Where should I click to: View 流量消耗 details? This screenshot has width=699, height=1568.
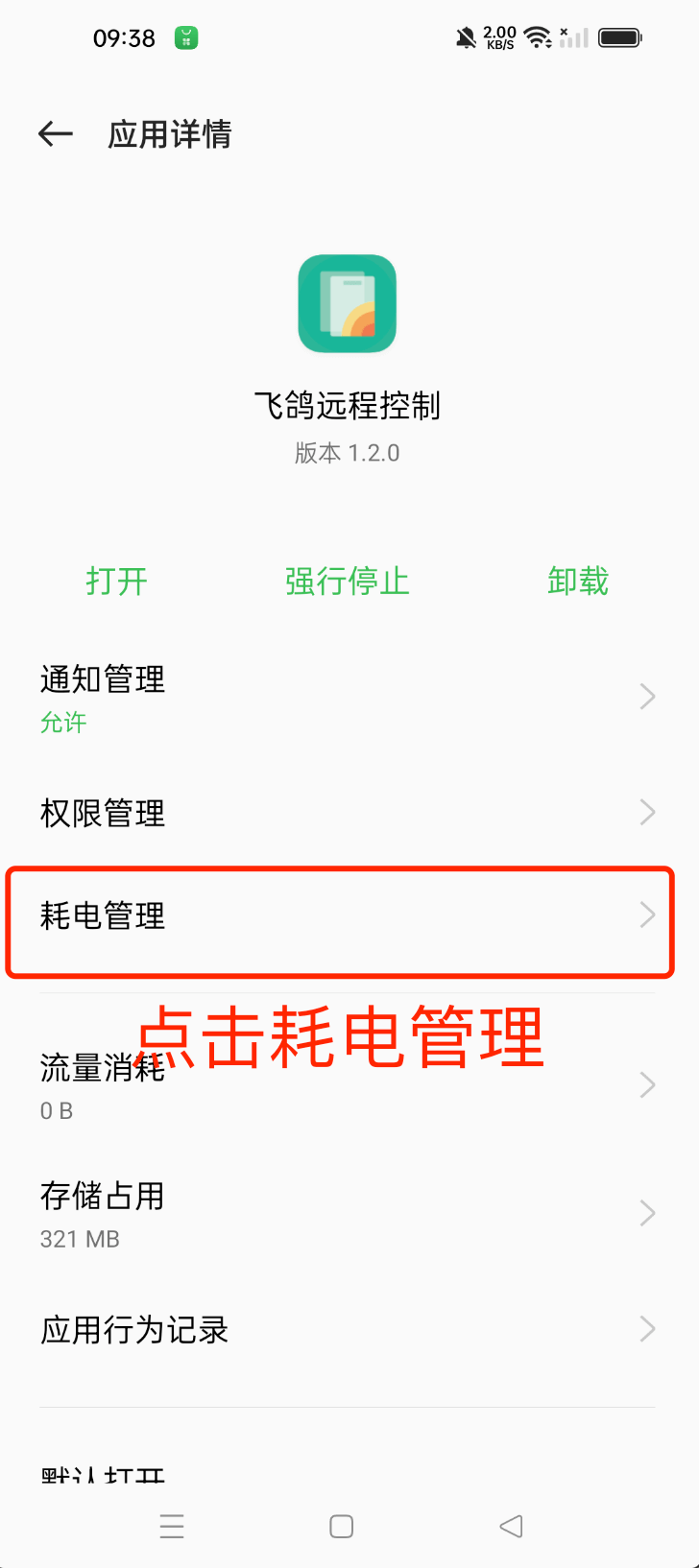click(x=346, y=1086)
